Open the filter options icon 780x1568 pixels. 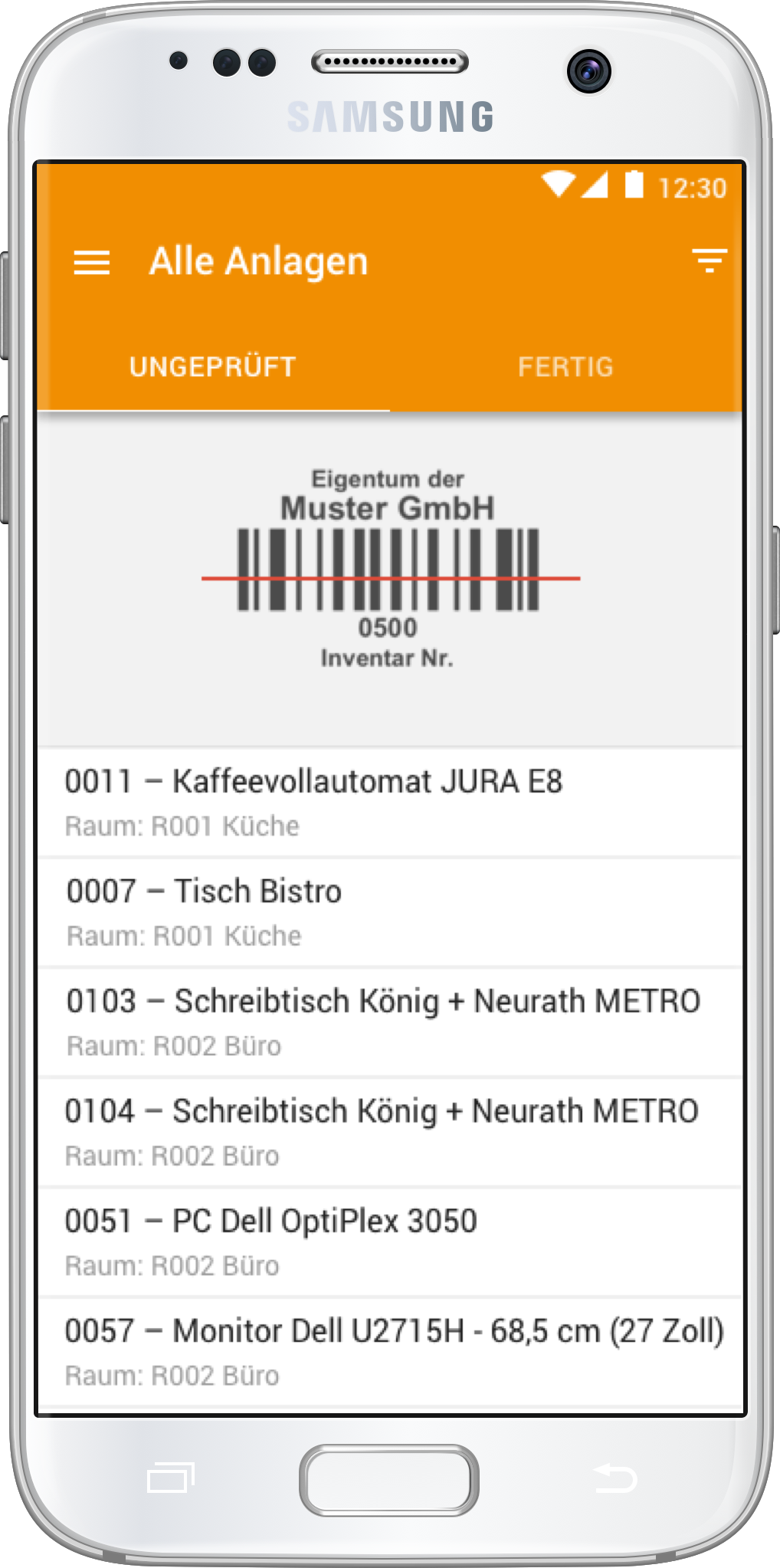(709, 261)
